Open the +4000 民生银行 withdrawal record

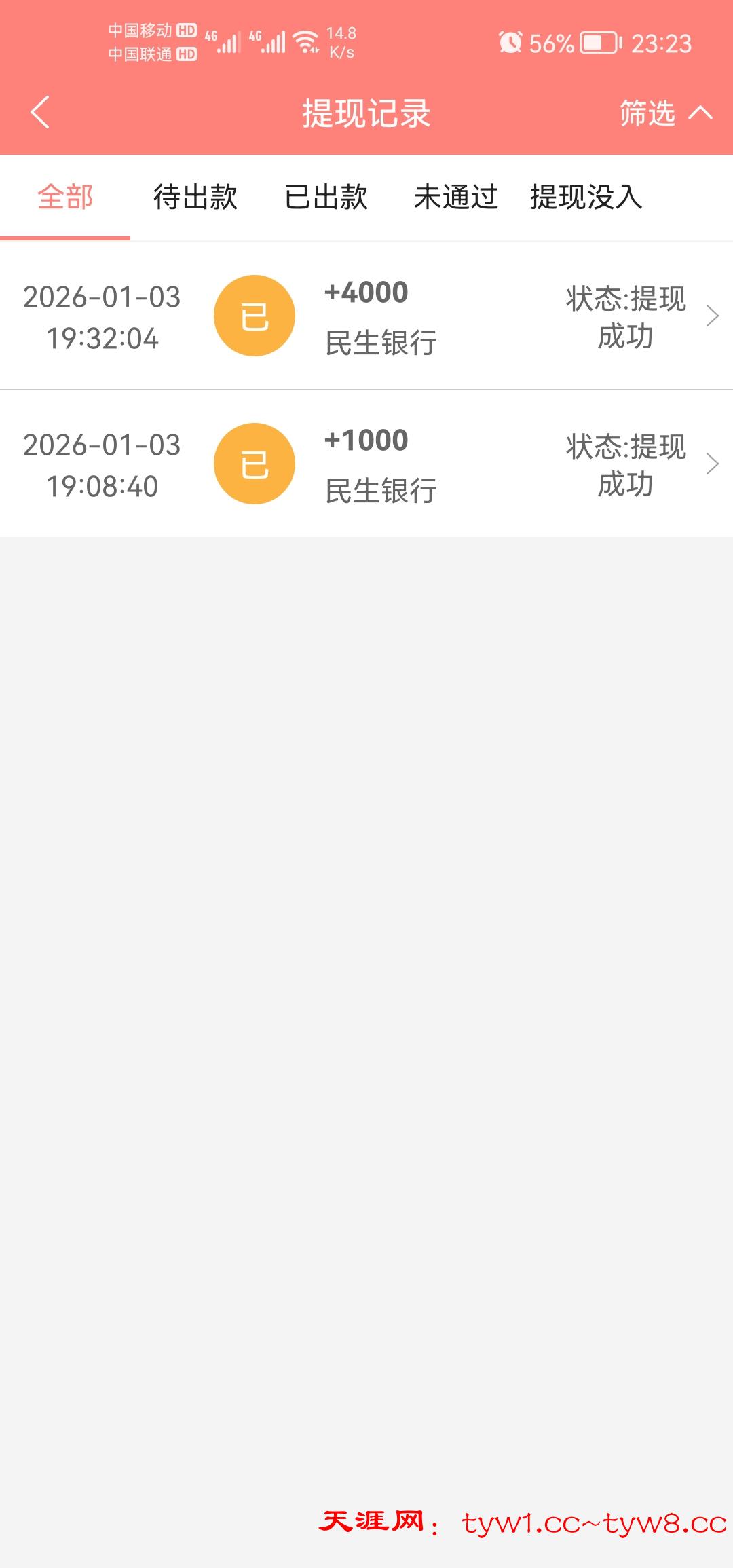366,316
